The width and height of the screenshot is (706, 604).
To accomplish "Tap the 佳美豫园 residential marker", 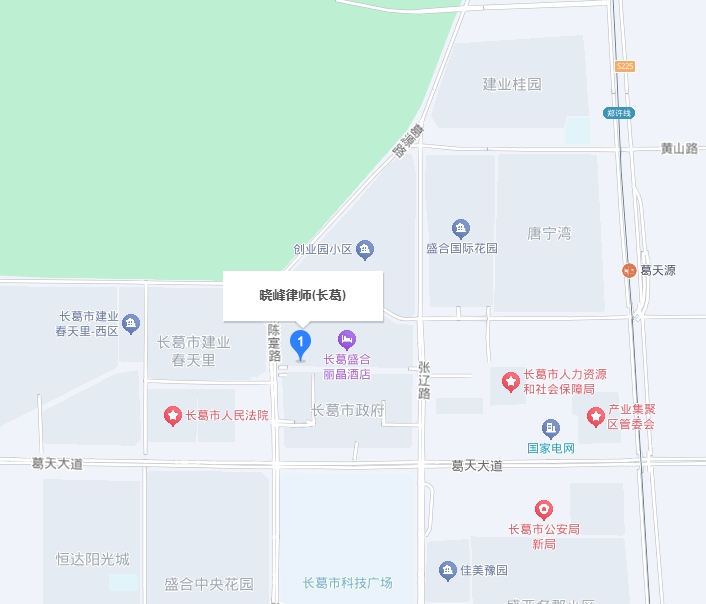I will click(x=447, y=571).
